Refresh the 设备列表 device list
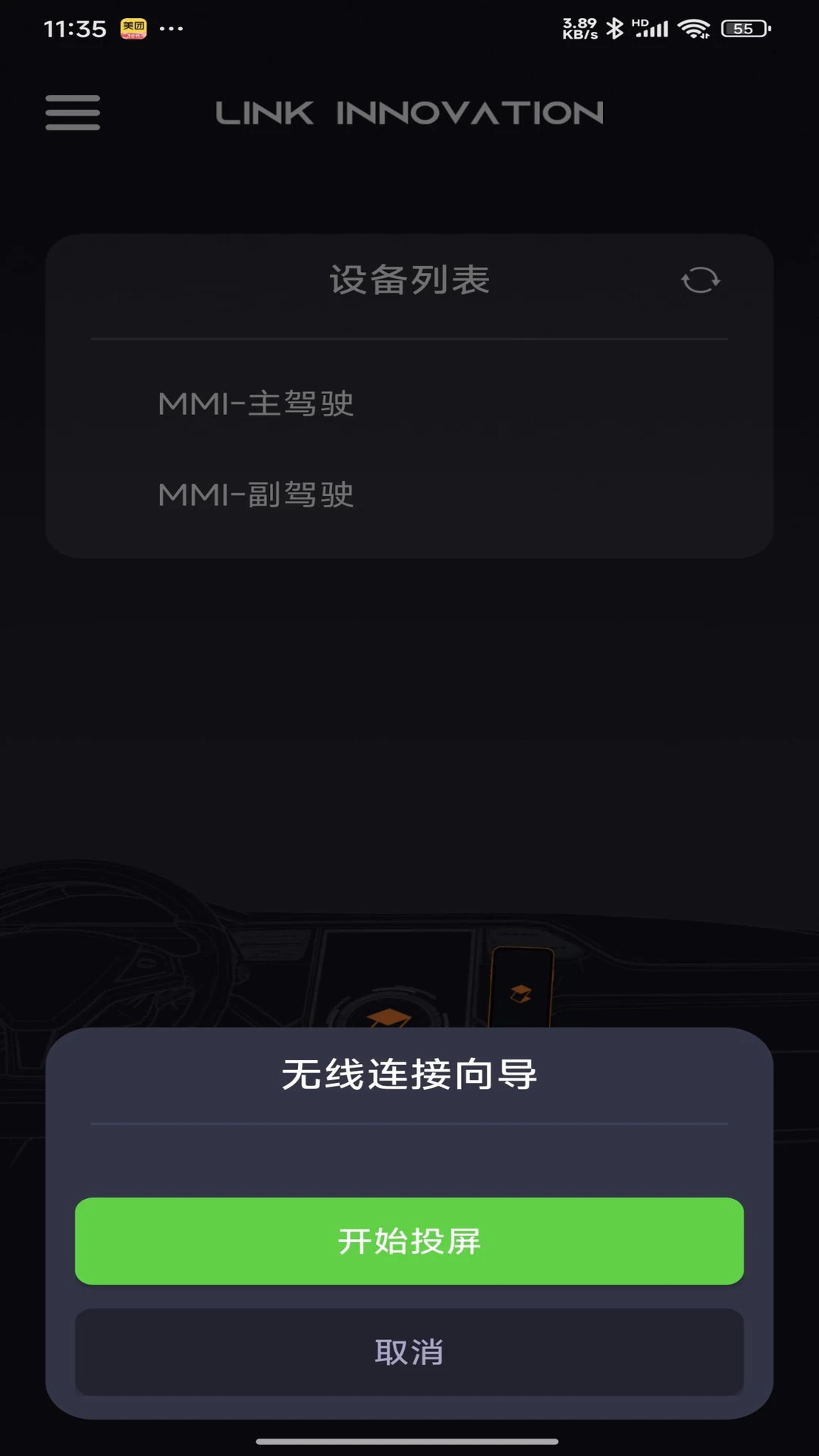Viewport: 819px width, 1456px height. pyautogui.click(x=701, y=281)
